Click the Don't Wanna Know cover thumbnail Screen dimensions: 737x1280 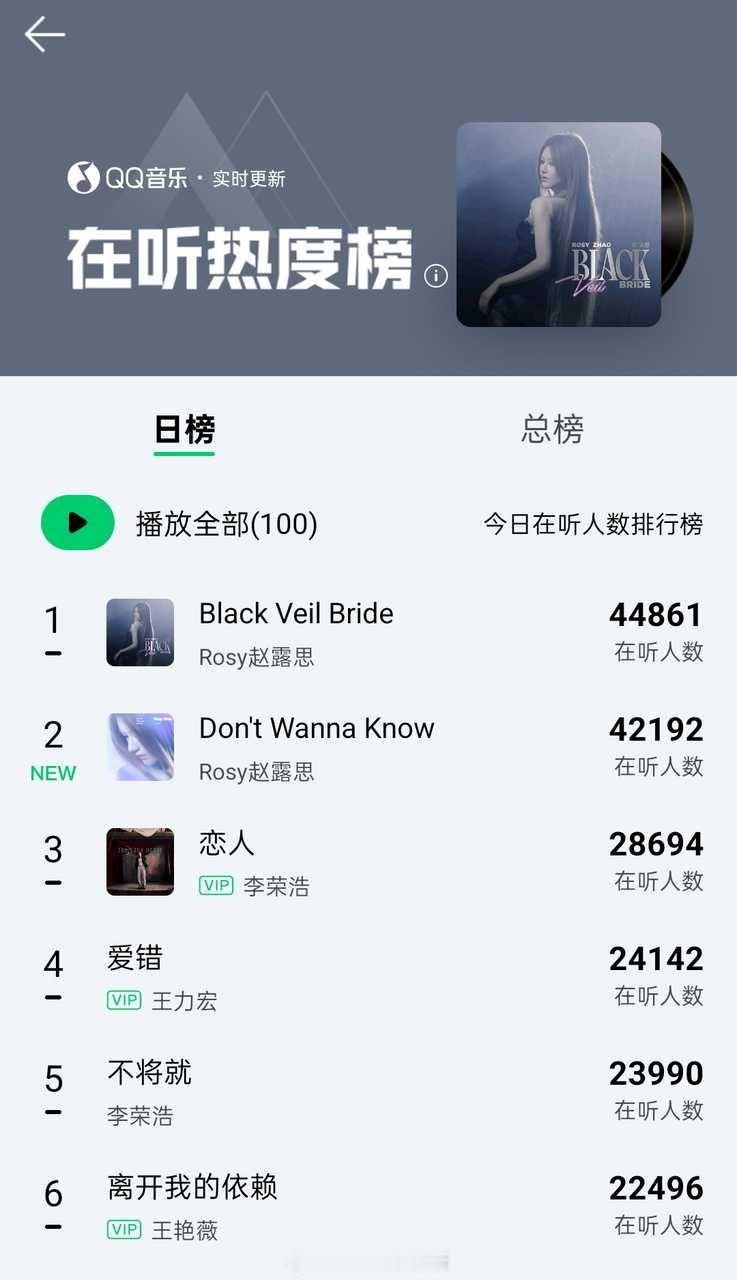coord(139,746)
